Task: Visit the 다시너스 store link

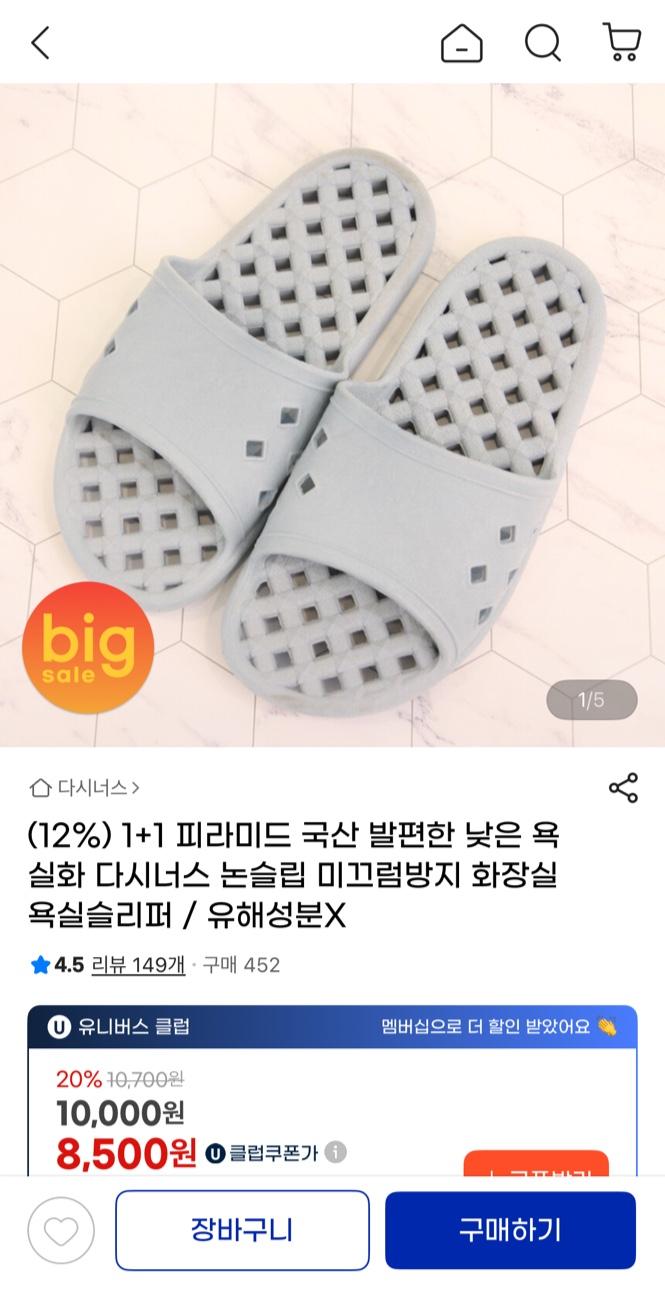Action: 86,788
